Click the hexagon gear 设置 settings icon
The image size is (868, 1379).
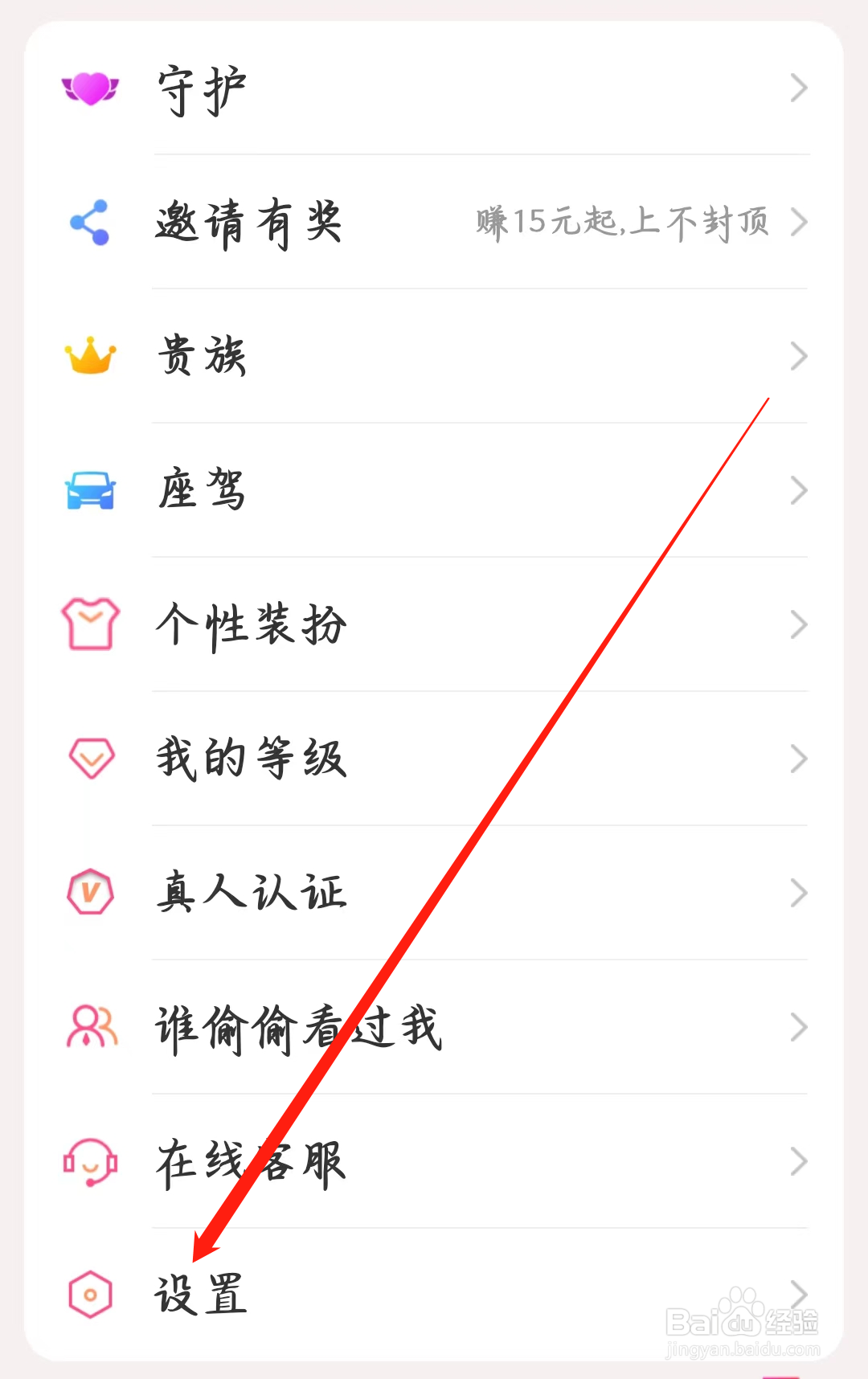pyautogui.click(x=90, y=1295)
